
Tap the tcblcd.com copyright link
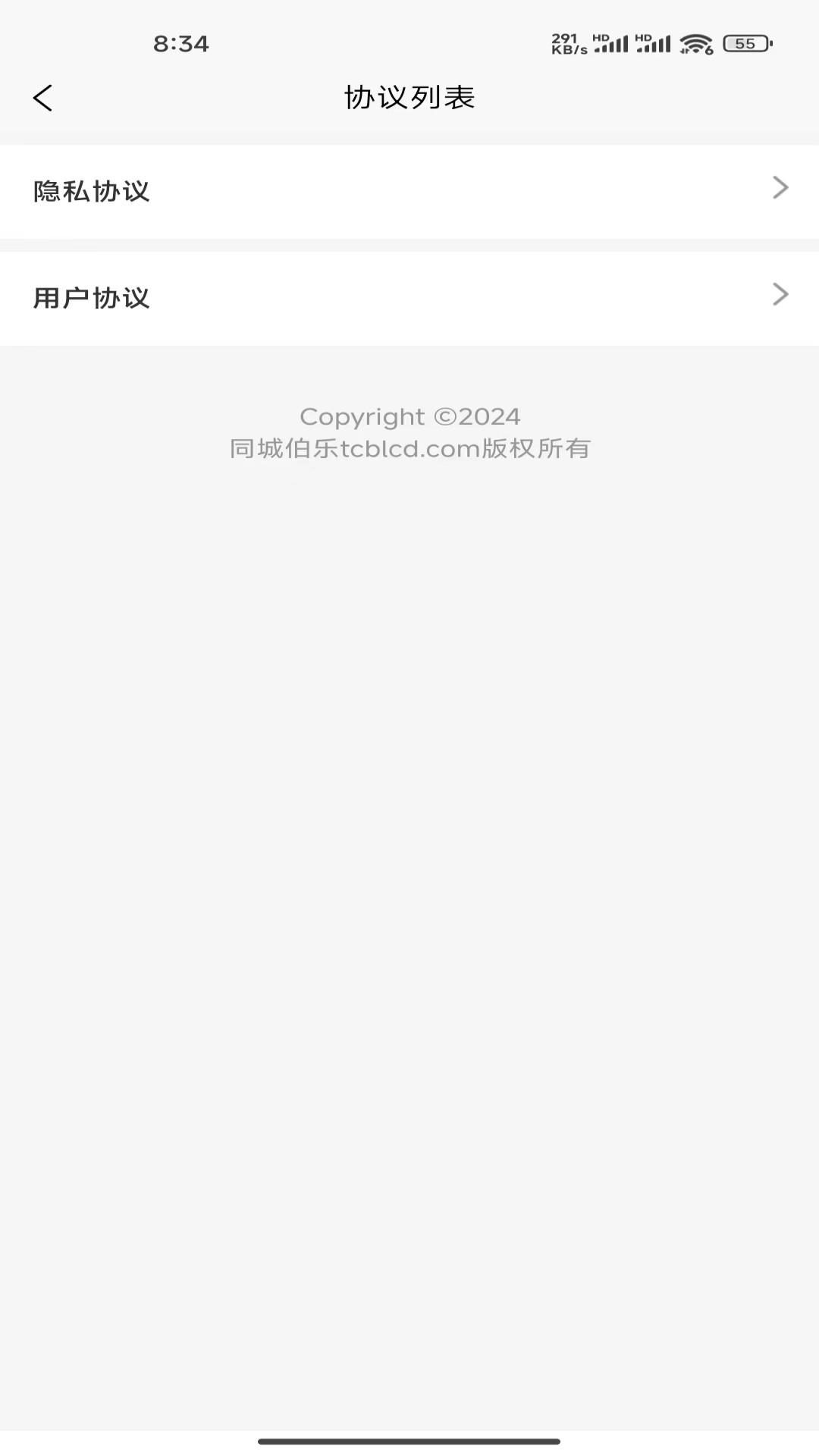[409, 447]
